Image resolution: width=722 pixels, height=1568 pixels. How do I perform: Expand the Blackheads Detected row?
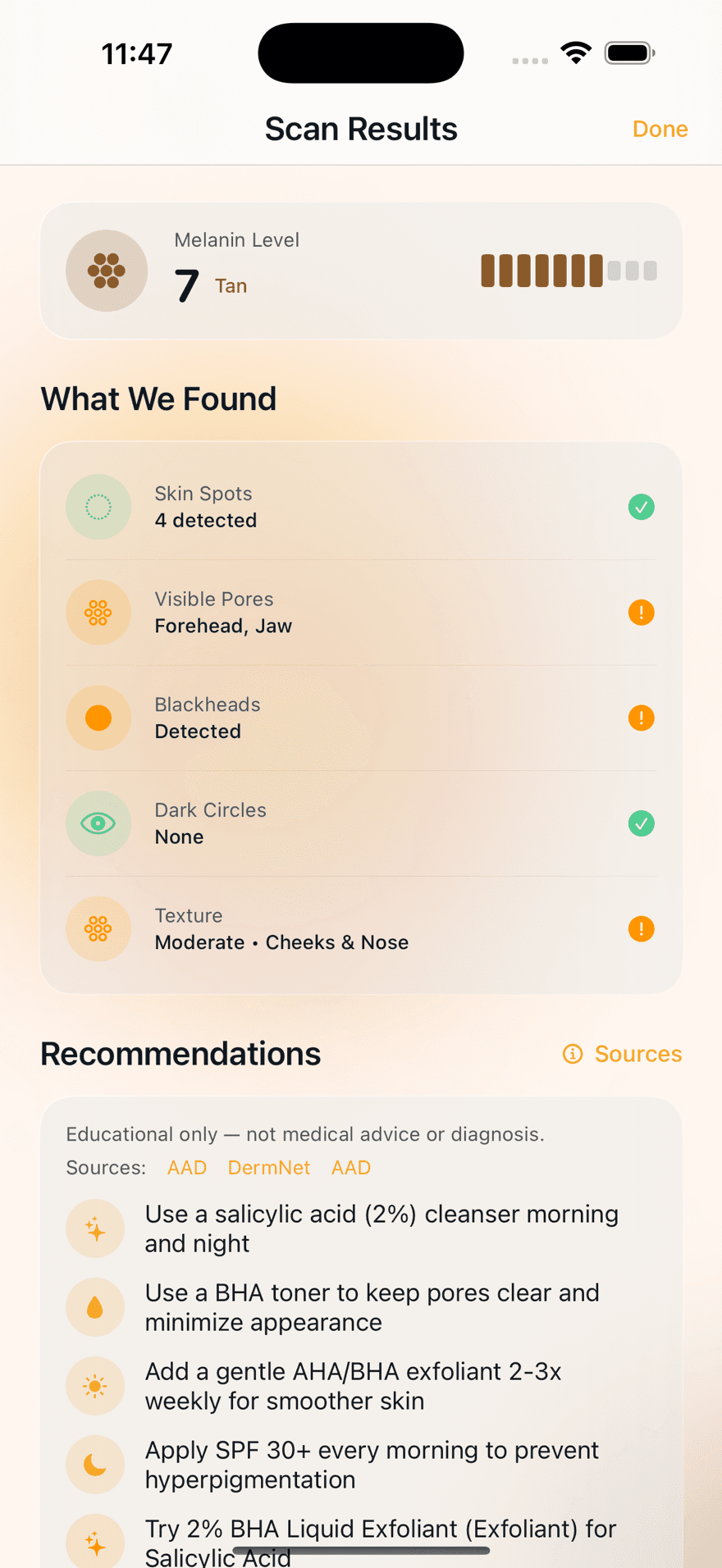[361, 718]
